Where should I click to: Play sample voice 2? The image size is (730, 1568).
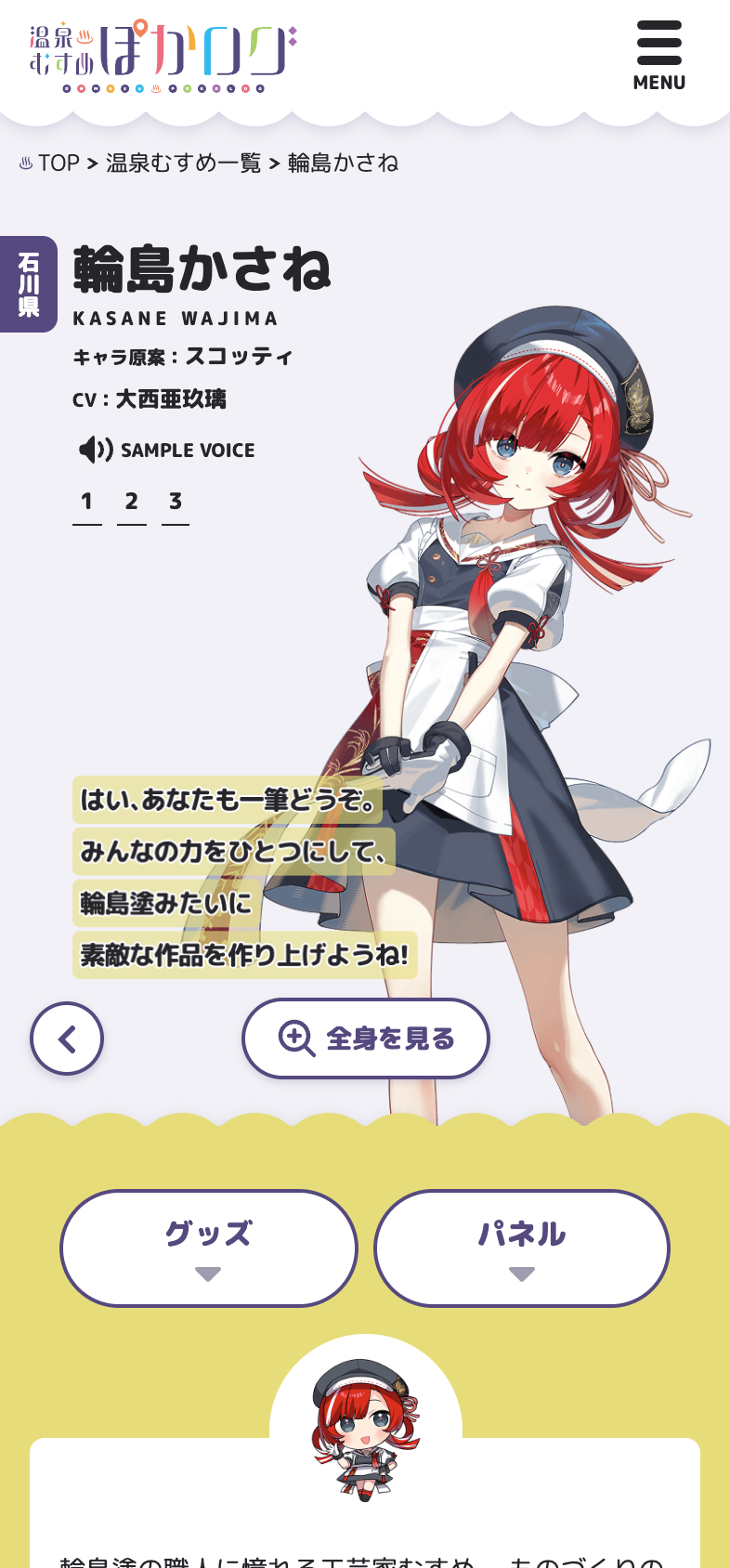(132, 503)
